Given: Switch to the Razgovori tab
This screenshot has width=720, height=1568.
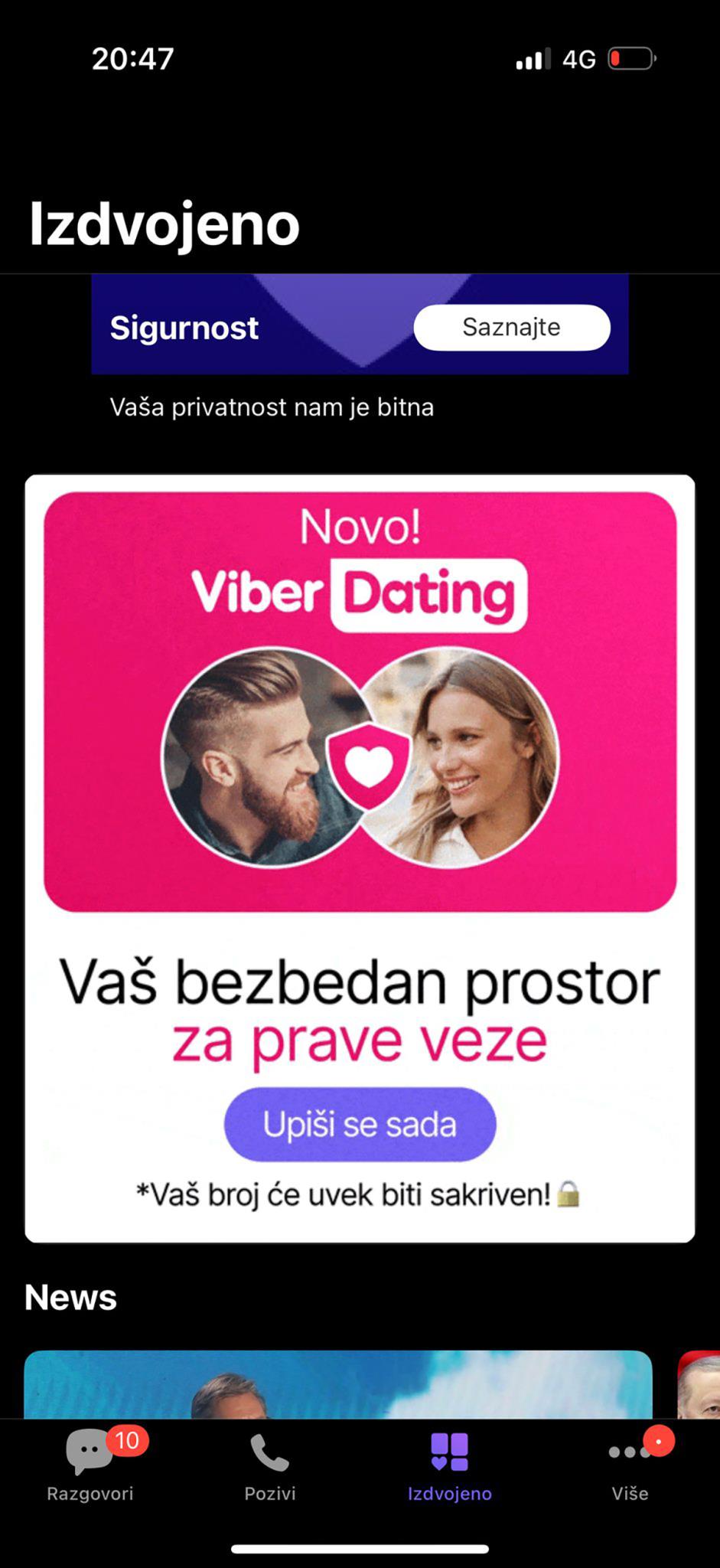Looking at the screenshot, I should point(90,1465).
